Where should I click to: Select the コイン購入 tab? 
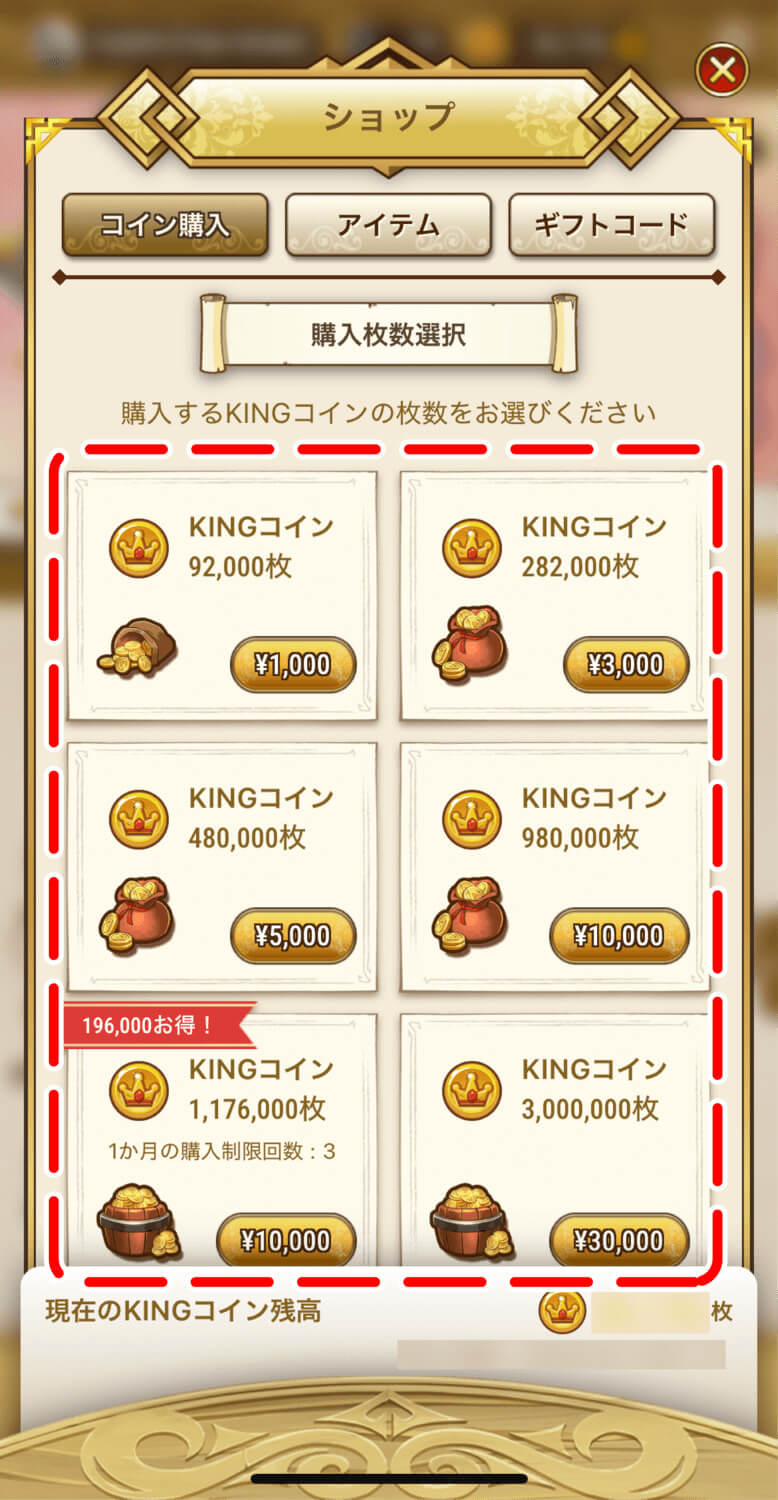coord(165,225)
